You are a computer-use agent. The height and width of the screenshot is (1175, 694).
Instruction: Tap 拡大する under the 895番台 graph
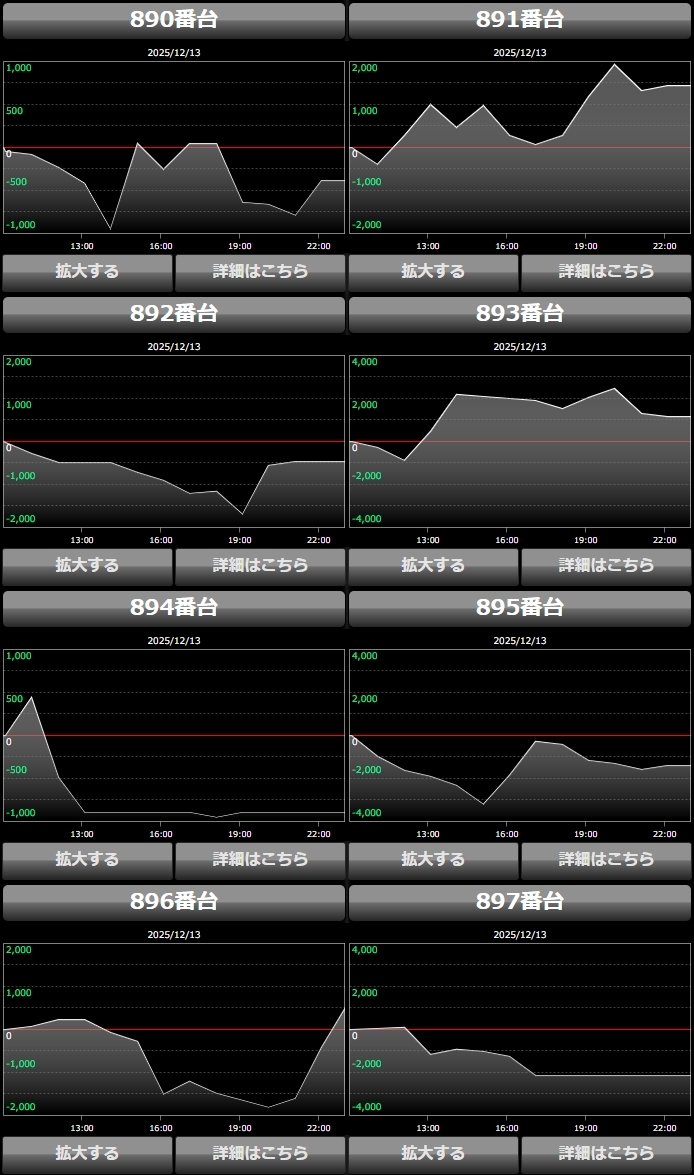[x=433, y=859]
